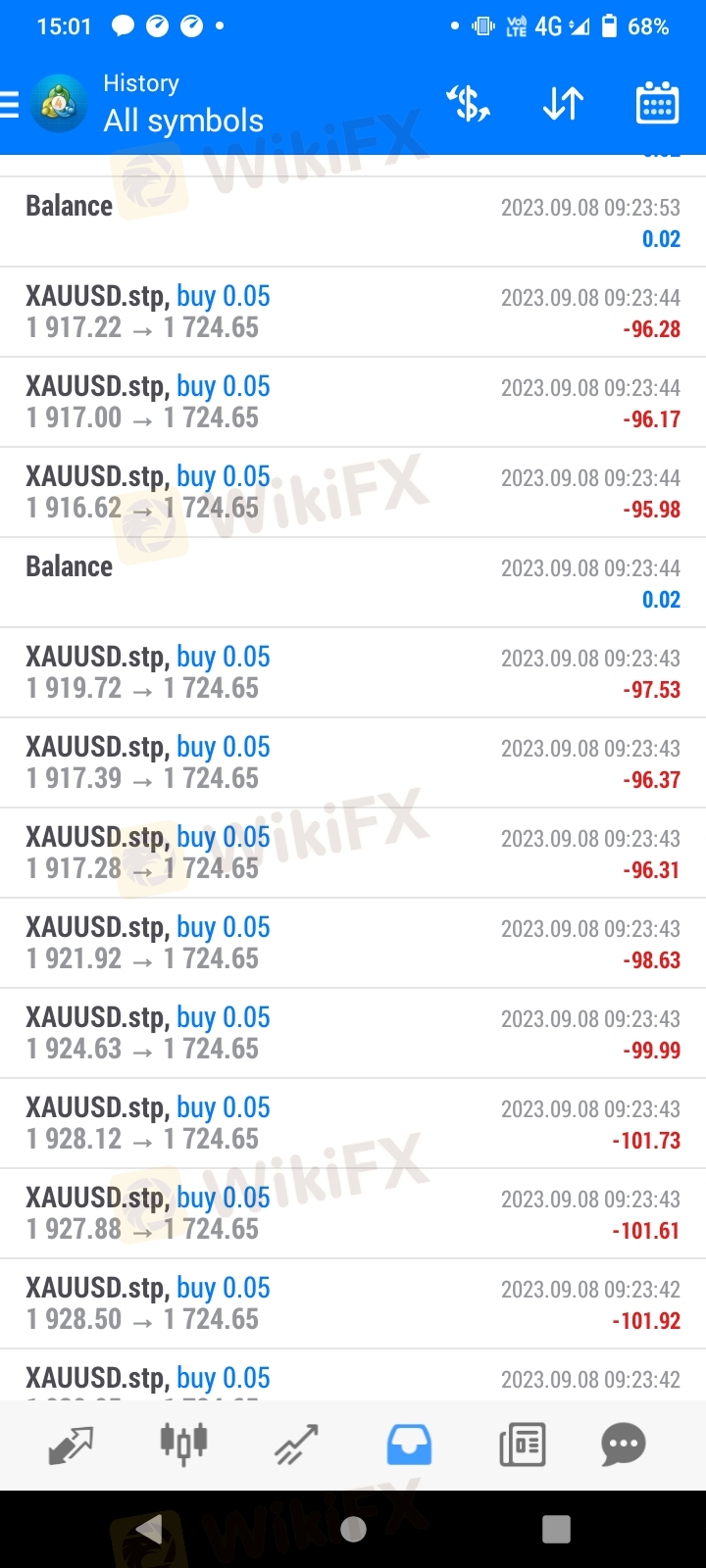Screen dimensions: 706x1568
Task: Expand the XAUUSD trade with loss -96.28
Action: click(x=353, y=312)
